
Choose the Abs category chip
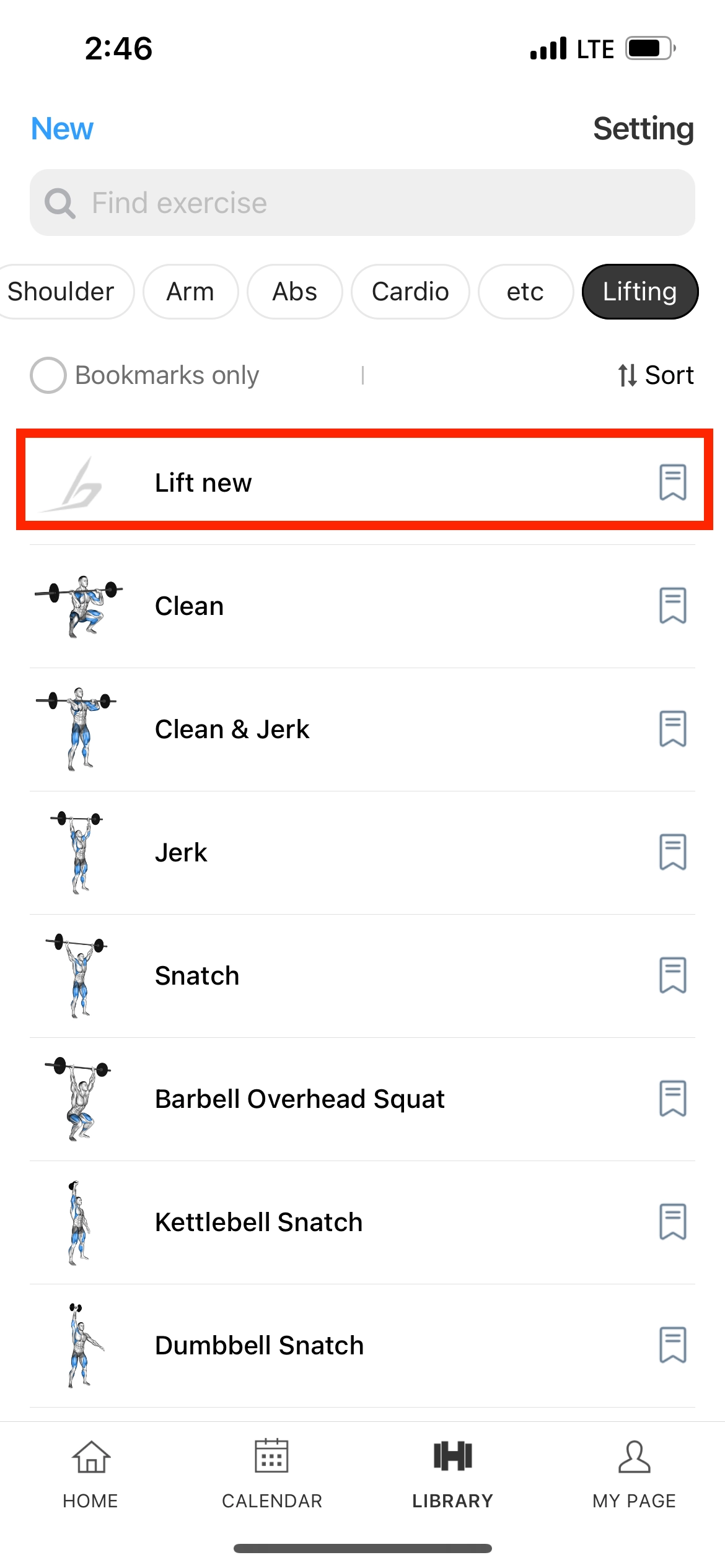pyautogui.click(x=294, y=292)
